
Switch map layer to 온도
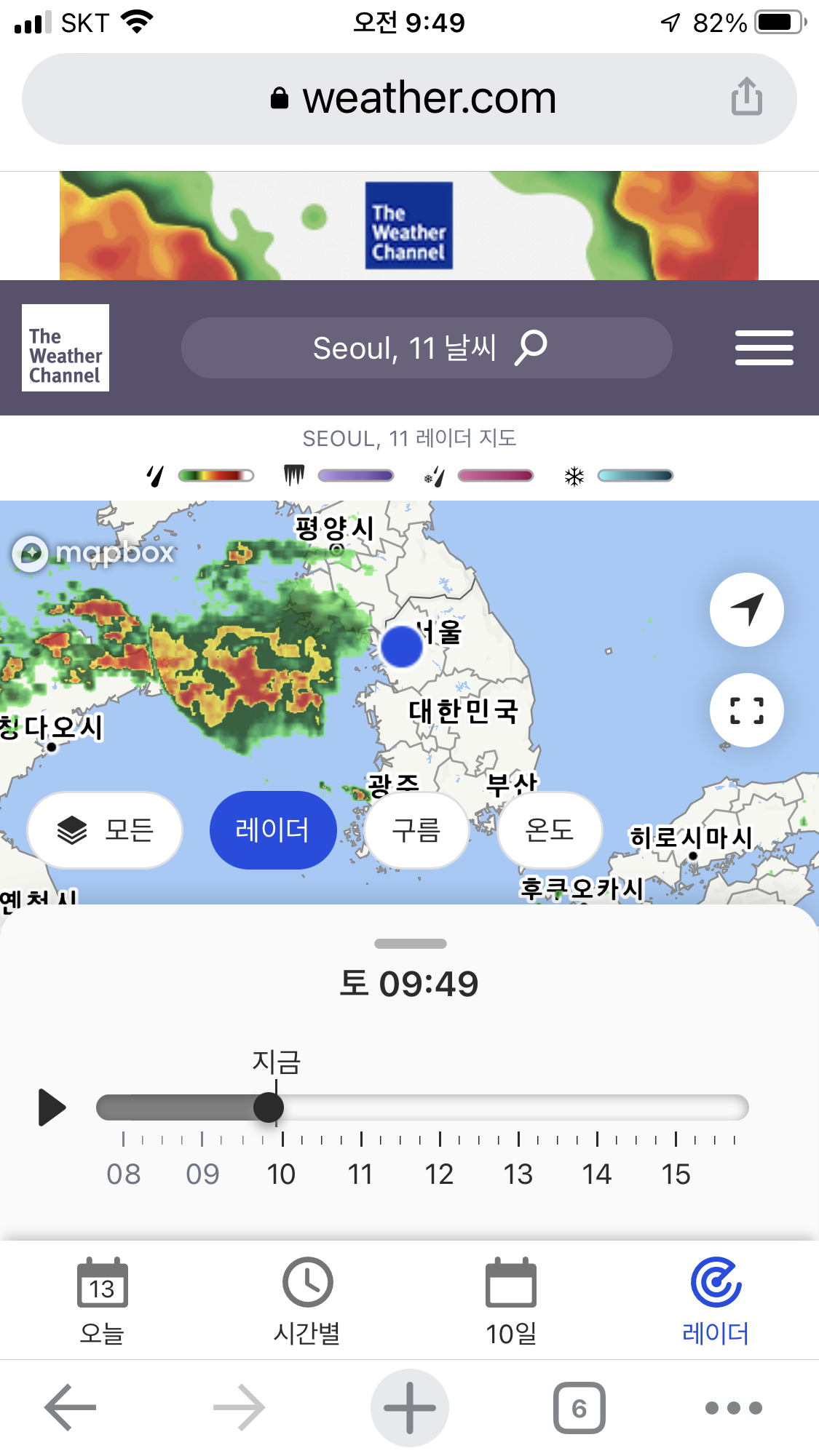point(549,830)
